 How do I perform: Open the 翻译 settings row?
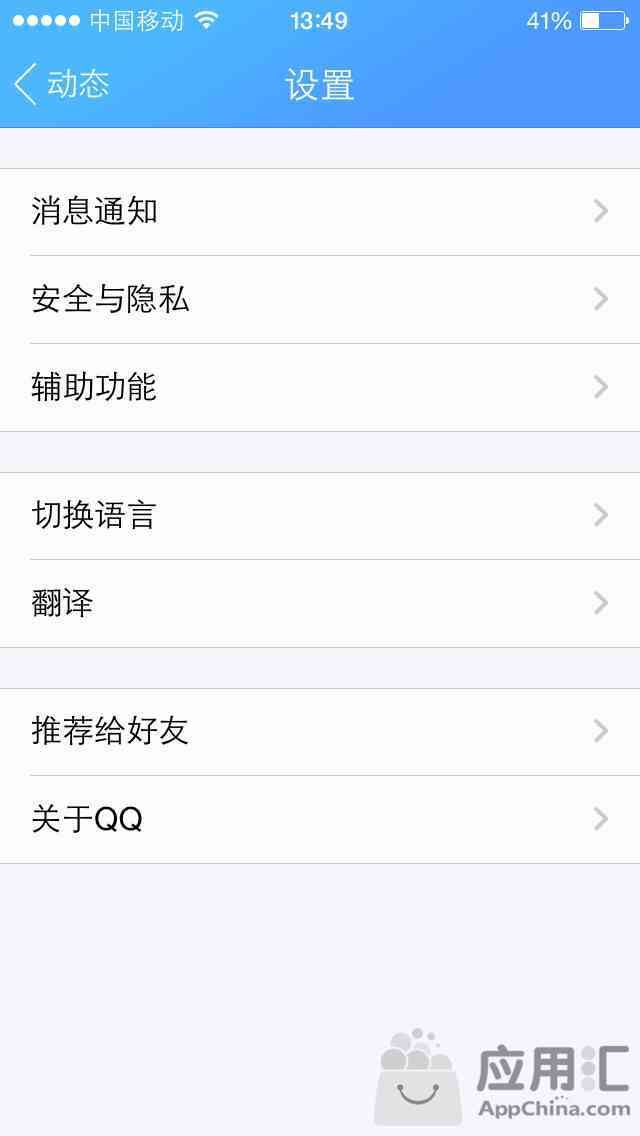[x=320, y=603]
